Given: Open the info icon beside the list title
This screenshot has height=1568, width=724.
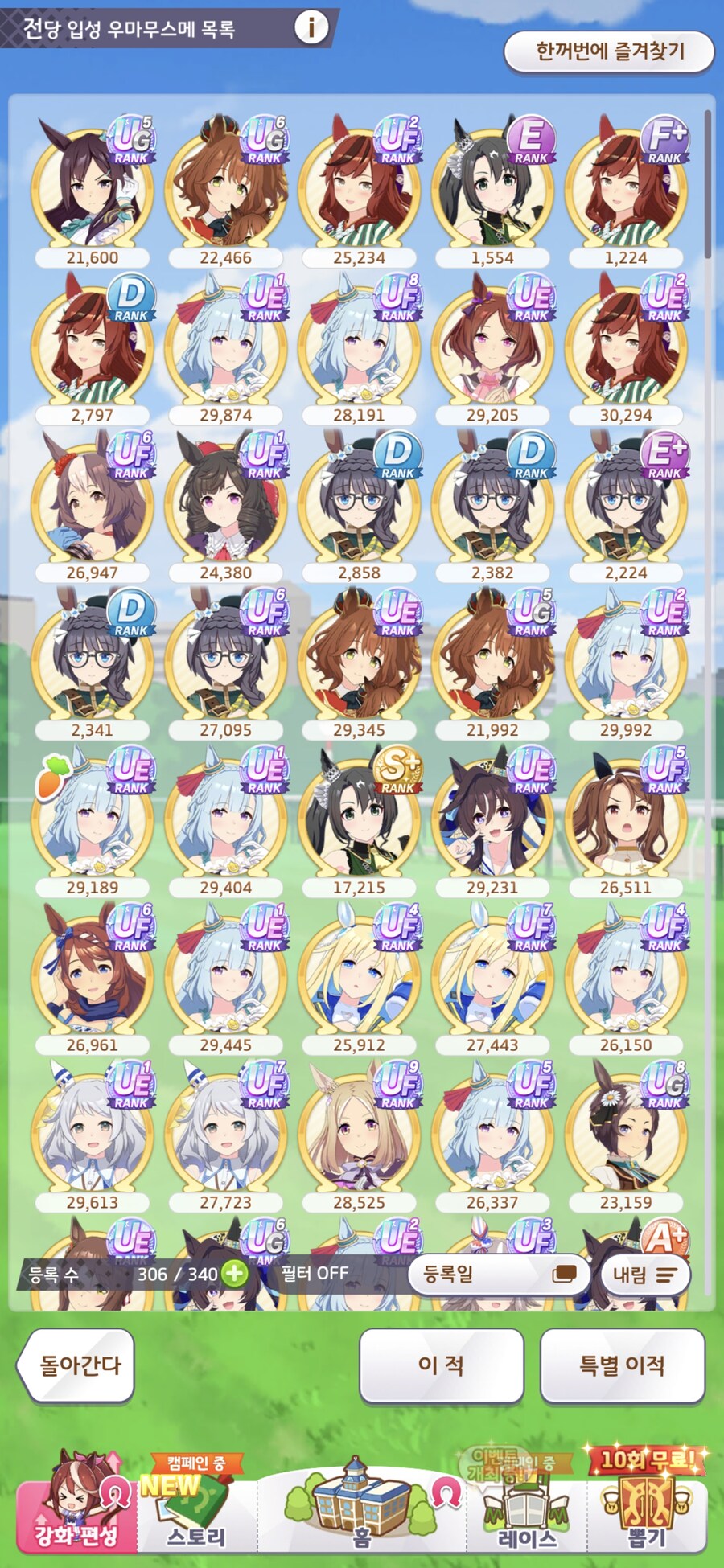Looking at the screenshot, I should coord(311,28).
